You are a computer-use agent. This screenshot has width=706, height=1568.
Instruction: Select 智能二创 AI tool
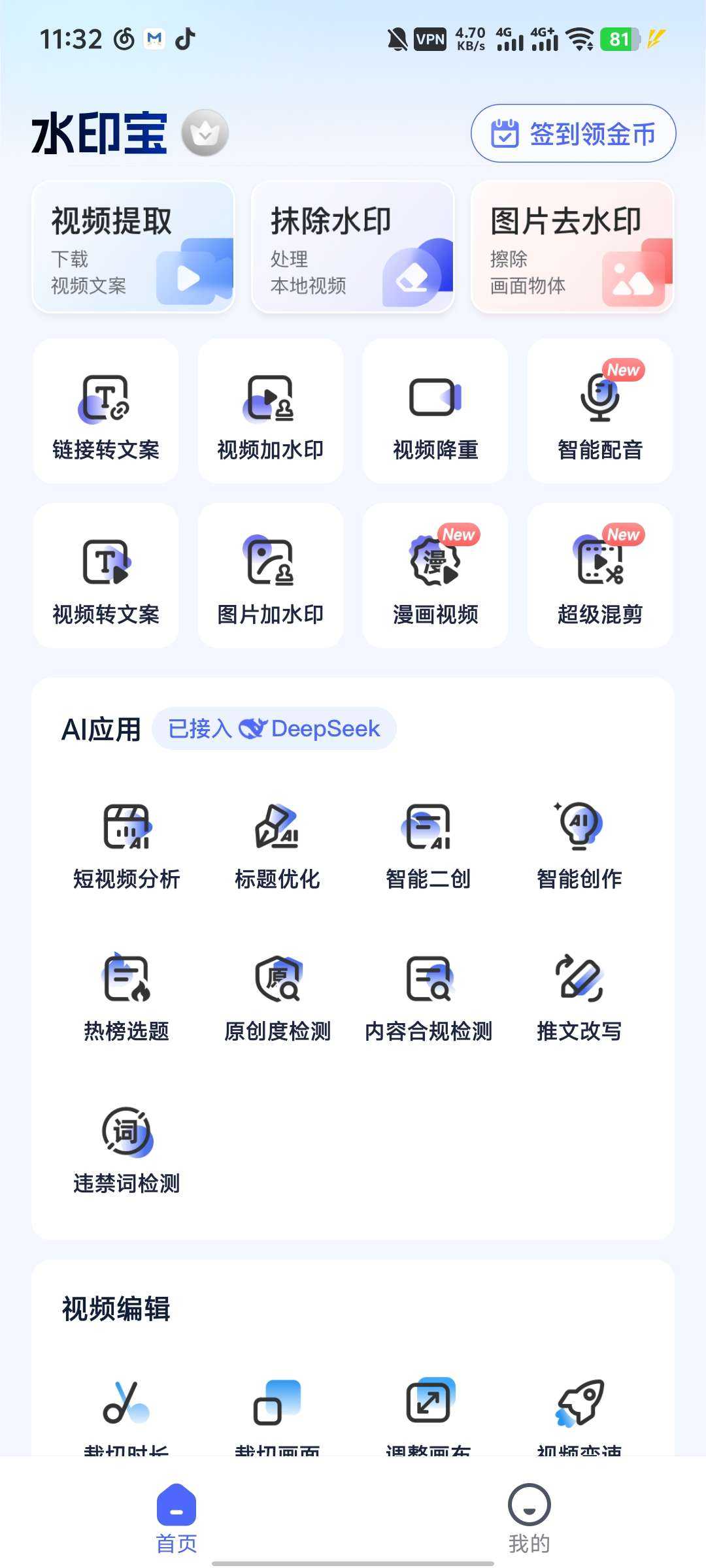click(x=428, y=846)
